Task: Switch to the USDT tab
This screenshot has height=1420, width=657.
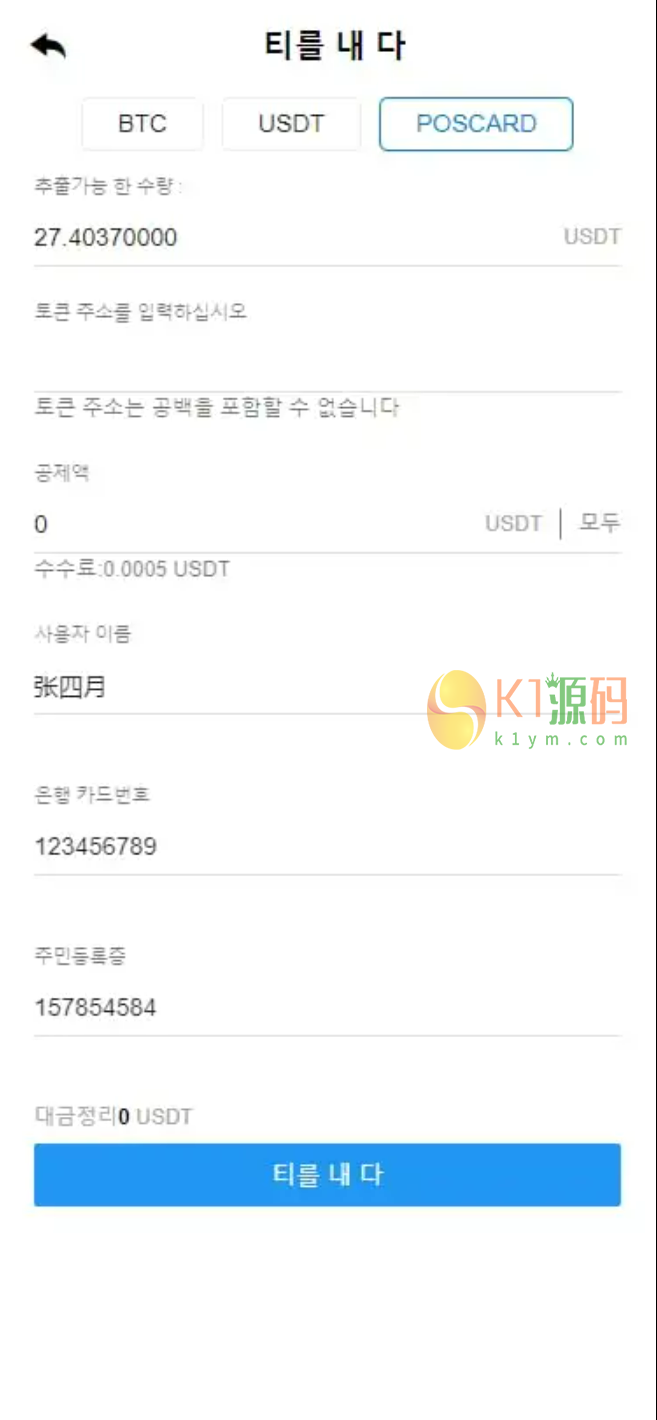Action: [291, 124]
